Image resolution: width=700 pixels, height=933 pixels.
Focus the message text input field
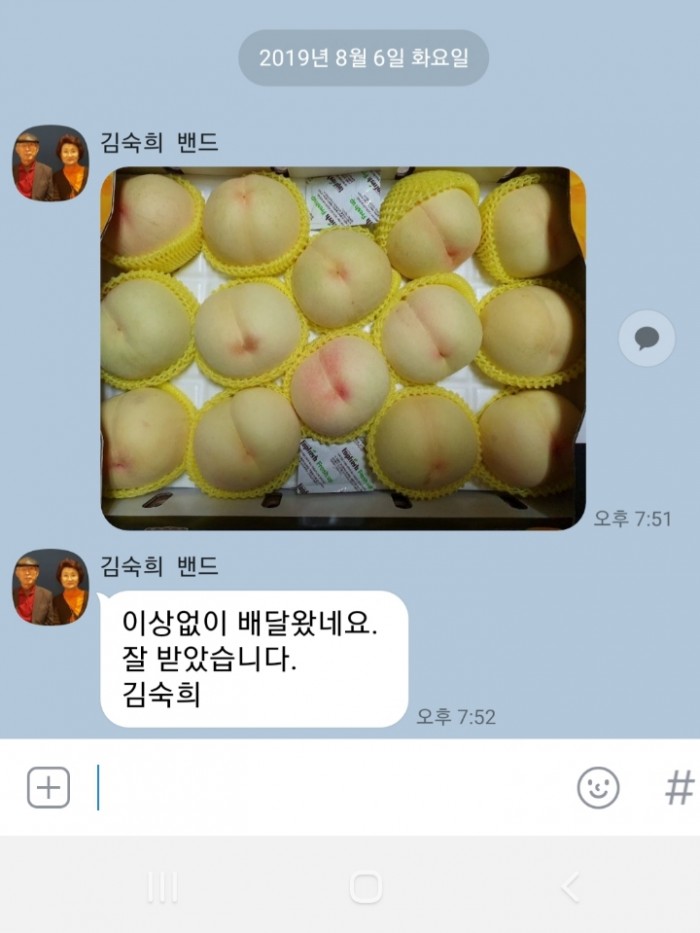pos(330,788)
